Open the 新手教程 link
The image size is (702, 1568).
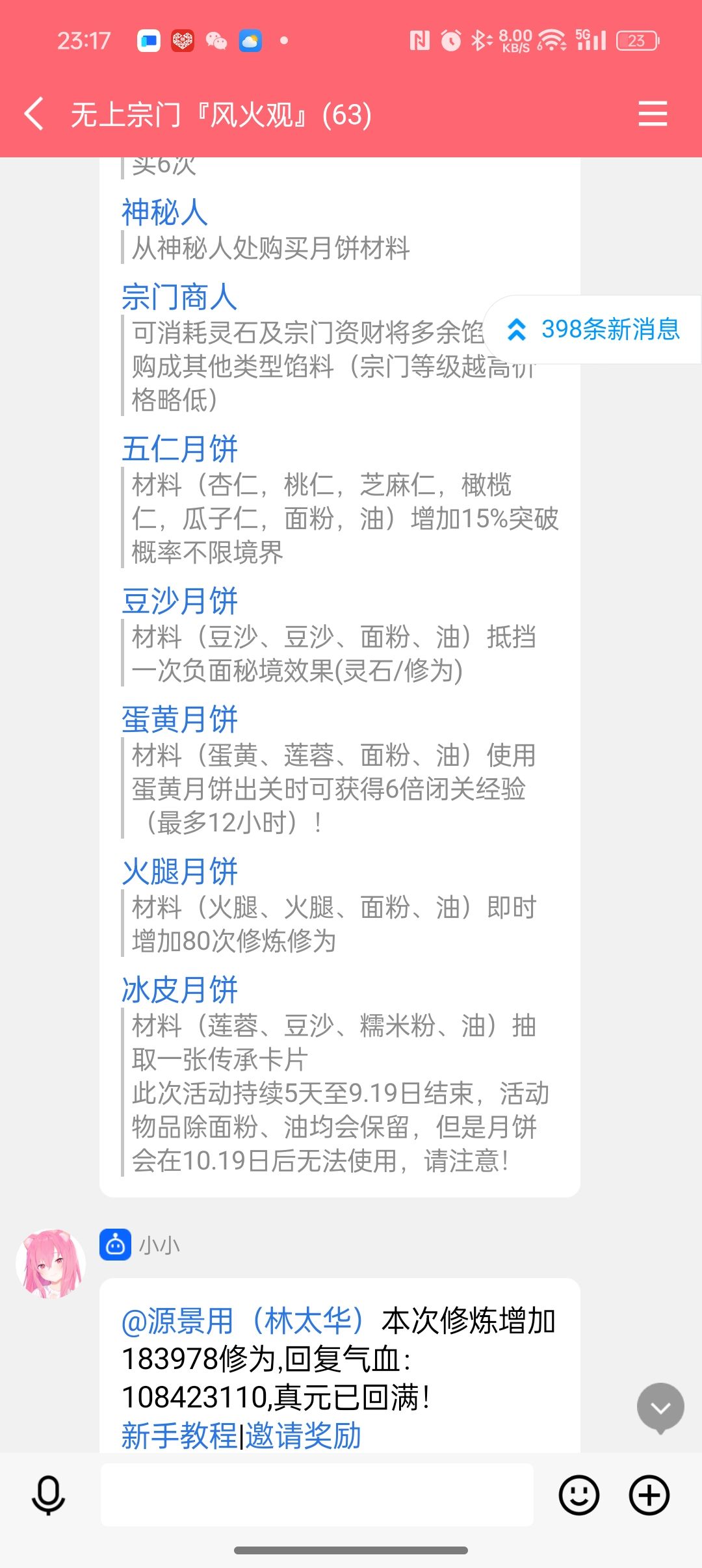(x=179, y=1435)
